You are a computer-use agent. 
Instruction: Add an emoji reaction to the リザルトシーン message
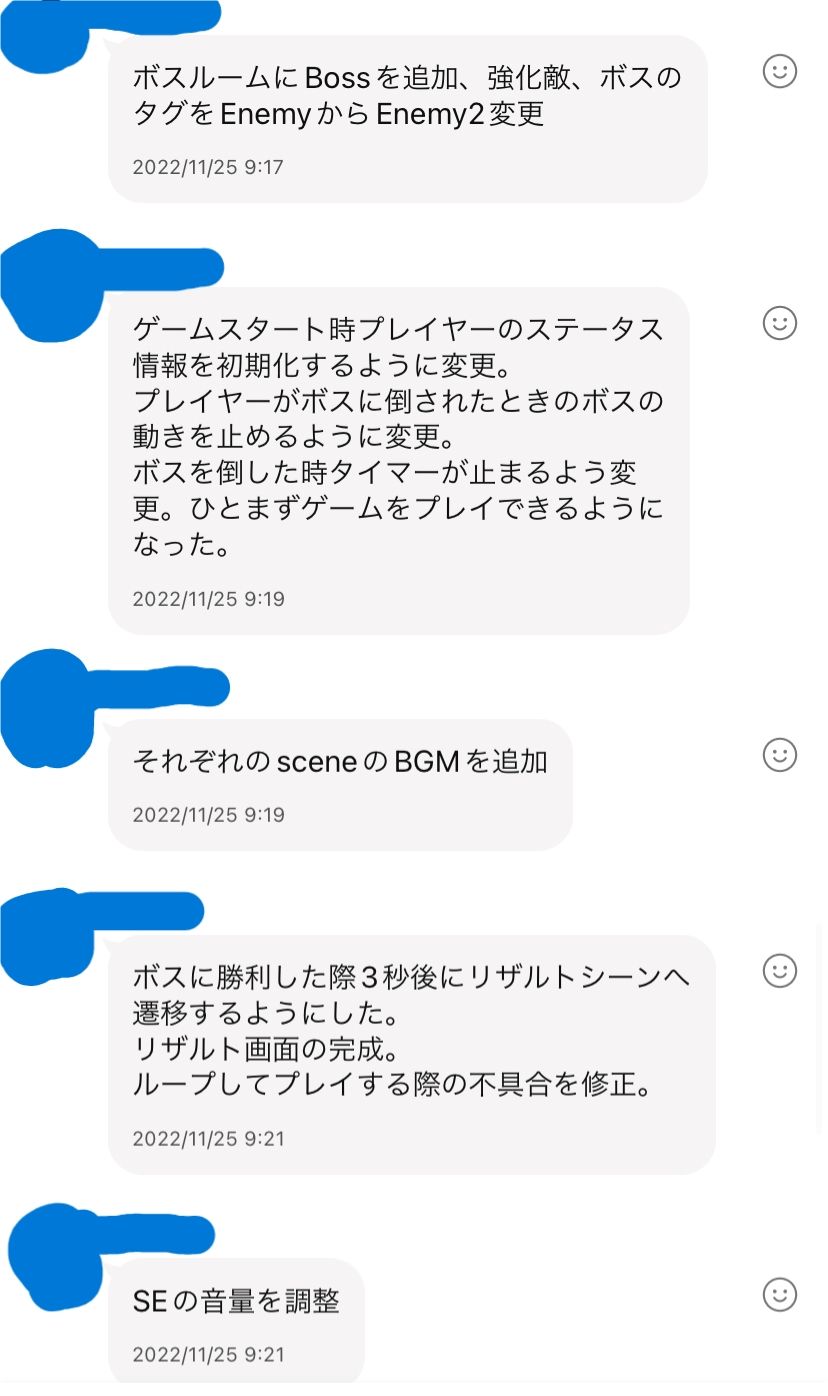780,971
